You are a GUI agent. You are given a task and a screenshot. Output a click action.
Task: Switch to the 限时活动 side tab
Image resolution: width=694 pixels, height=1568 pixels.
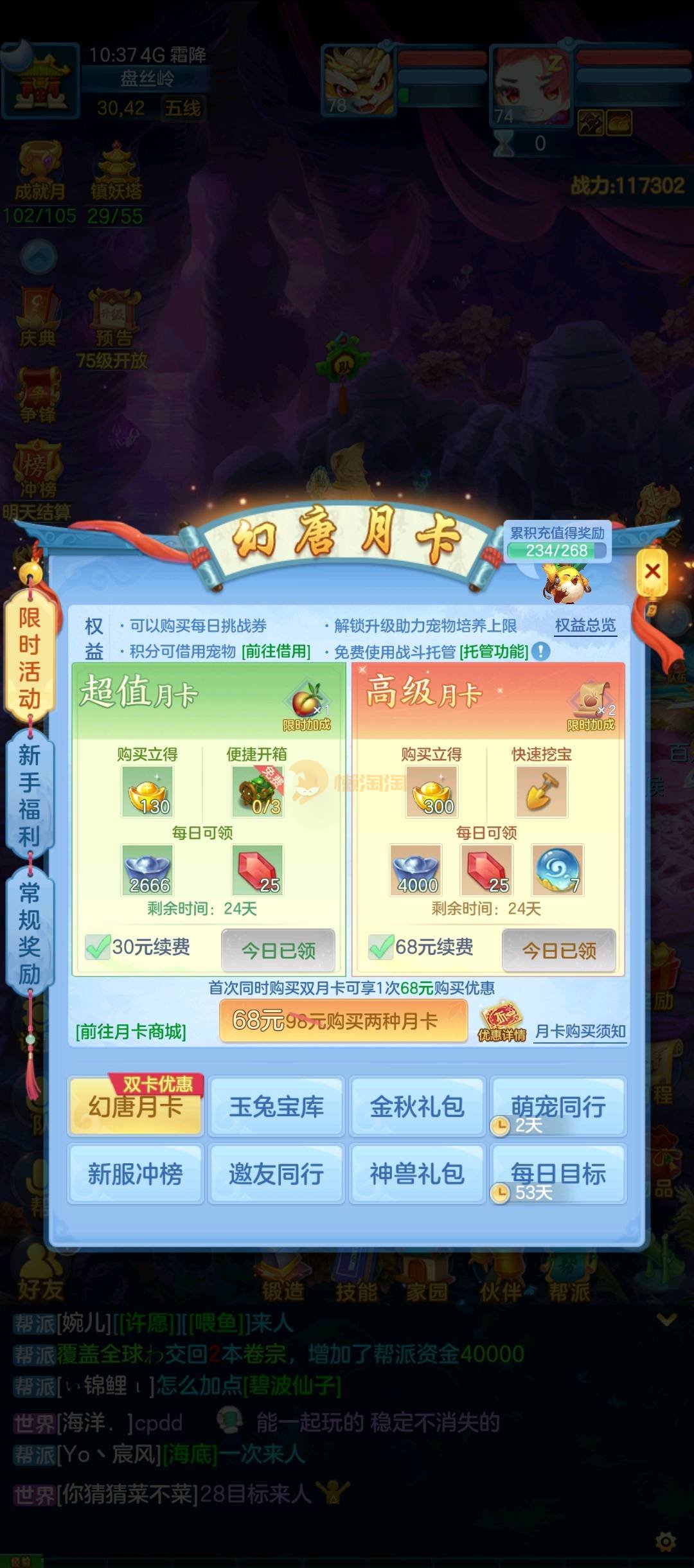point(30,657)
